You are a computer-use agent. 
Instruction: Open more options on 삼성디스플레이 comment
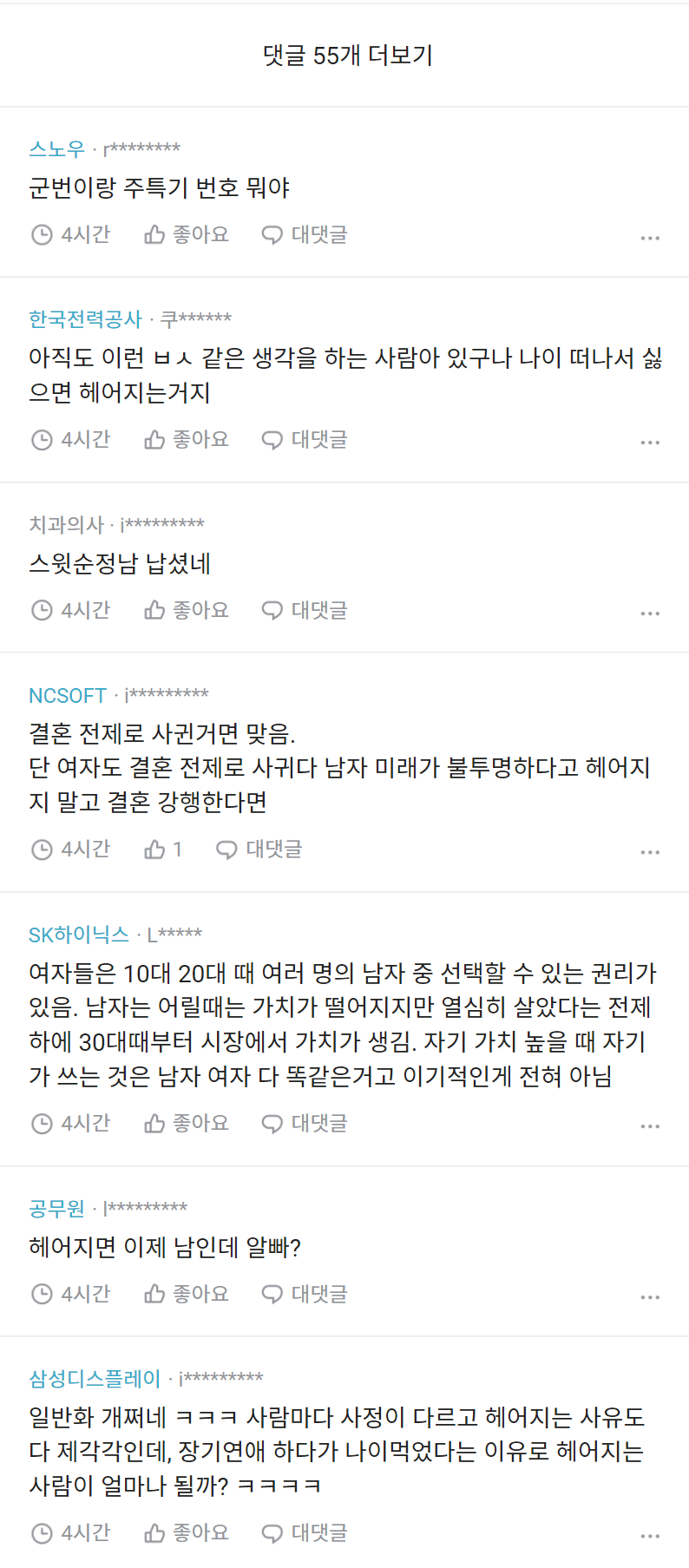(650, 1535)
